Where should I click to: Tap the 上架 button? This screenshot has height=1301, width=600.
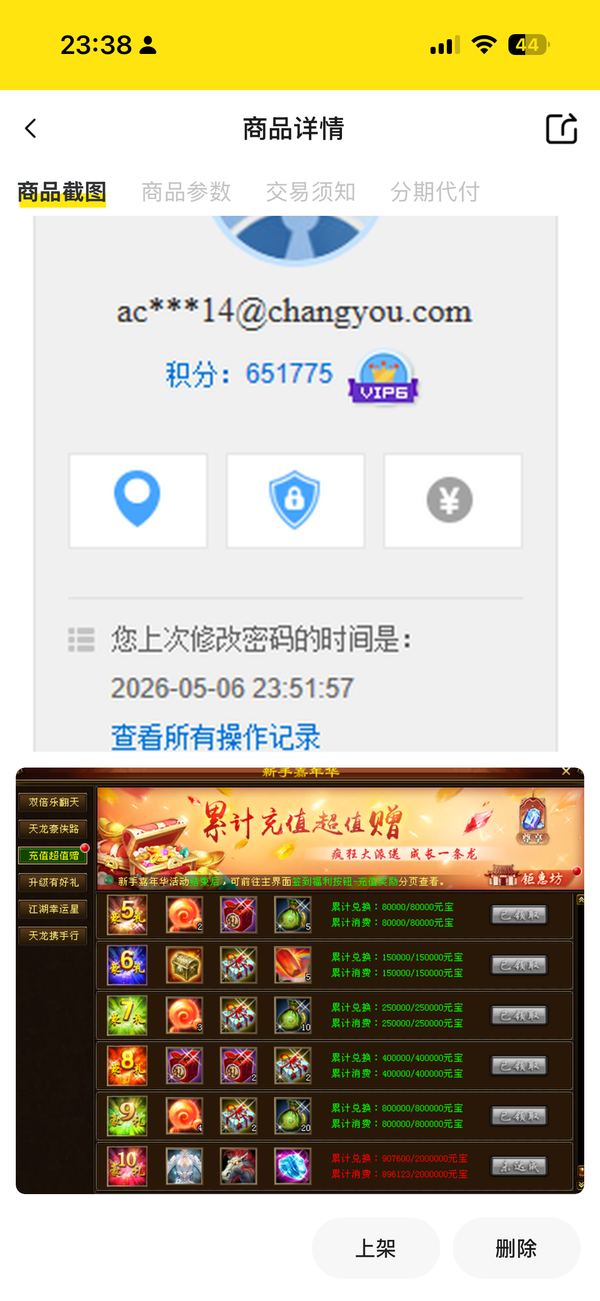[x=376, y=1248]
